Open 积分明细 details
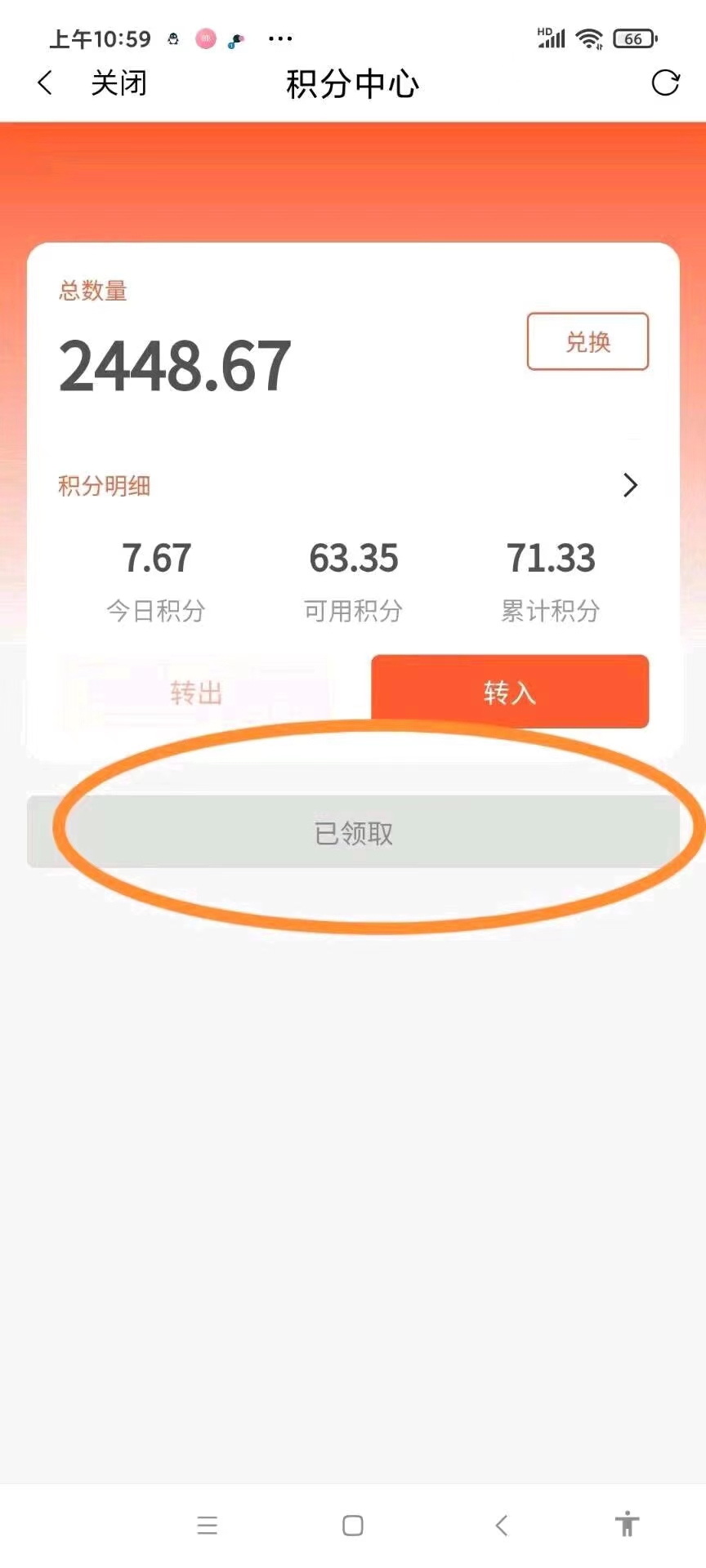706x1568 pixels. (x=349, y=486)
